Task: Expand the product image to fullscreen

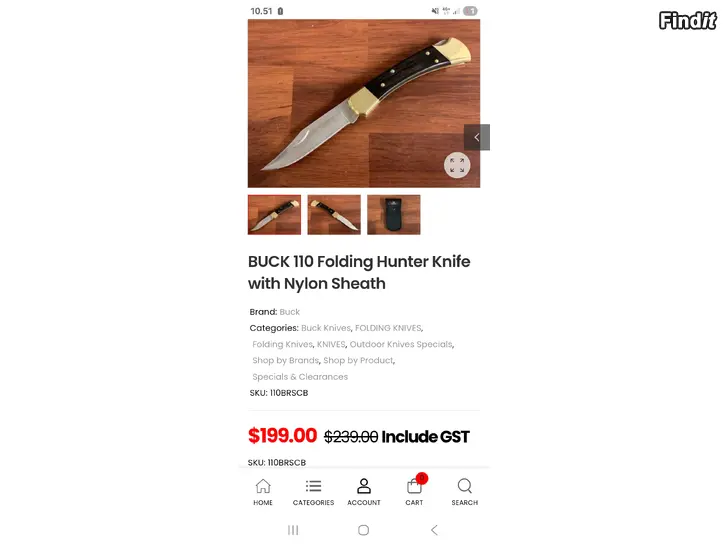Action: (x=456, y=165)
